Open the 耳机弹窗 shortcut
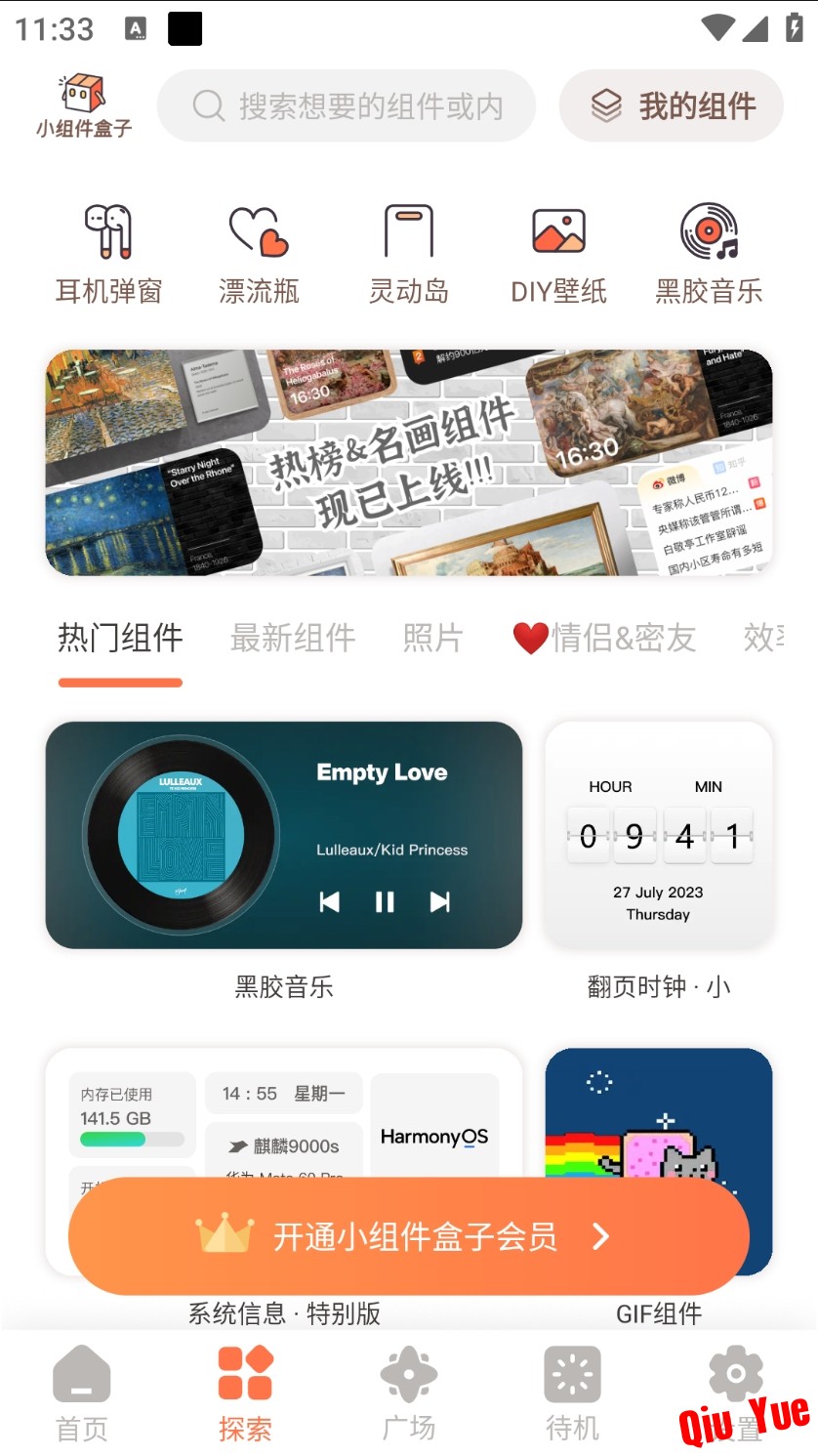Image resolution: width=818 pixels, height=1456 pixels. click(x=108, y=254)
